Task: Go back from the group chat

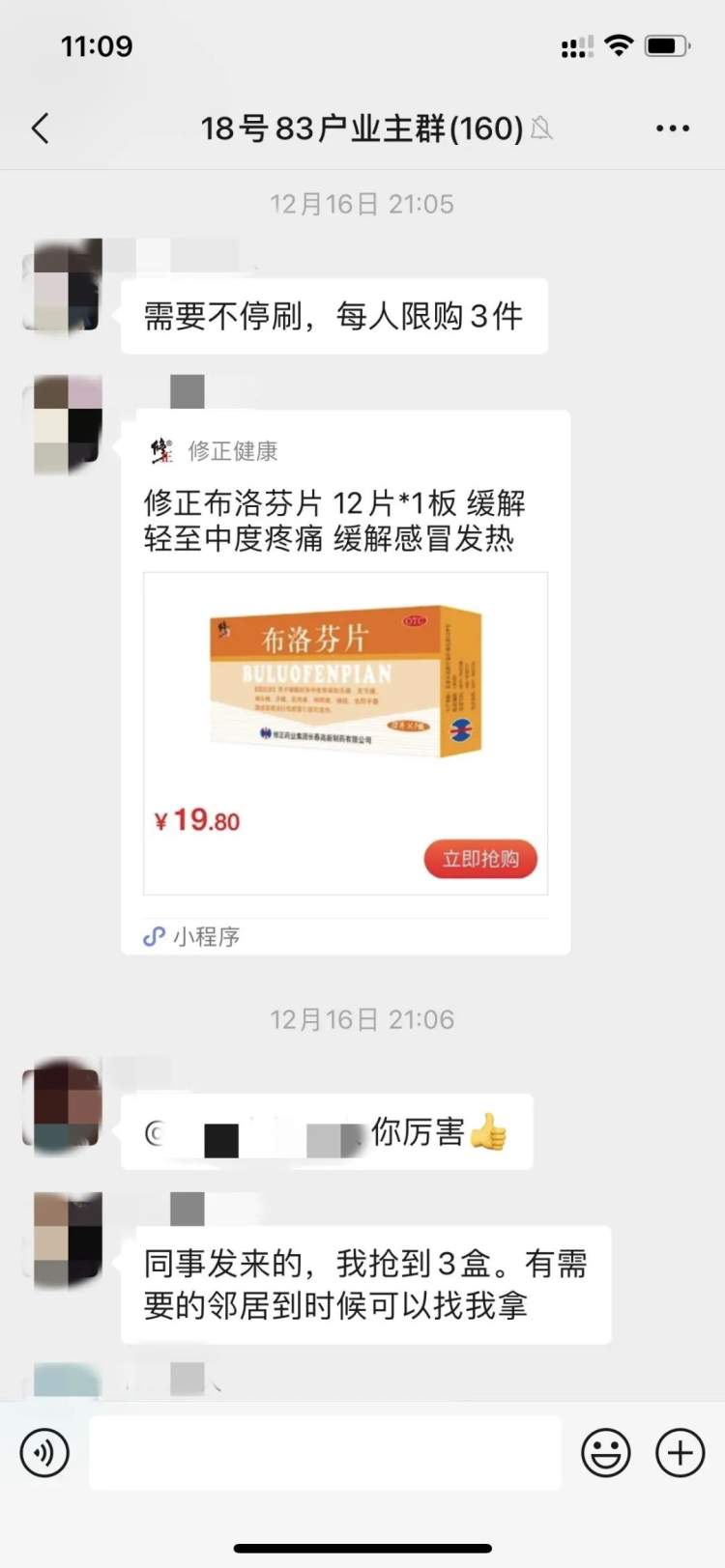Action: coord(41,128)
